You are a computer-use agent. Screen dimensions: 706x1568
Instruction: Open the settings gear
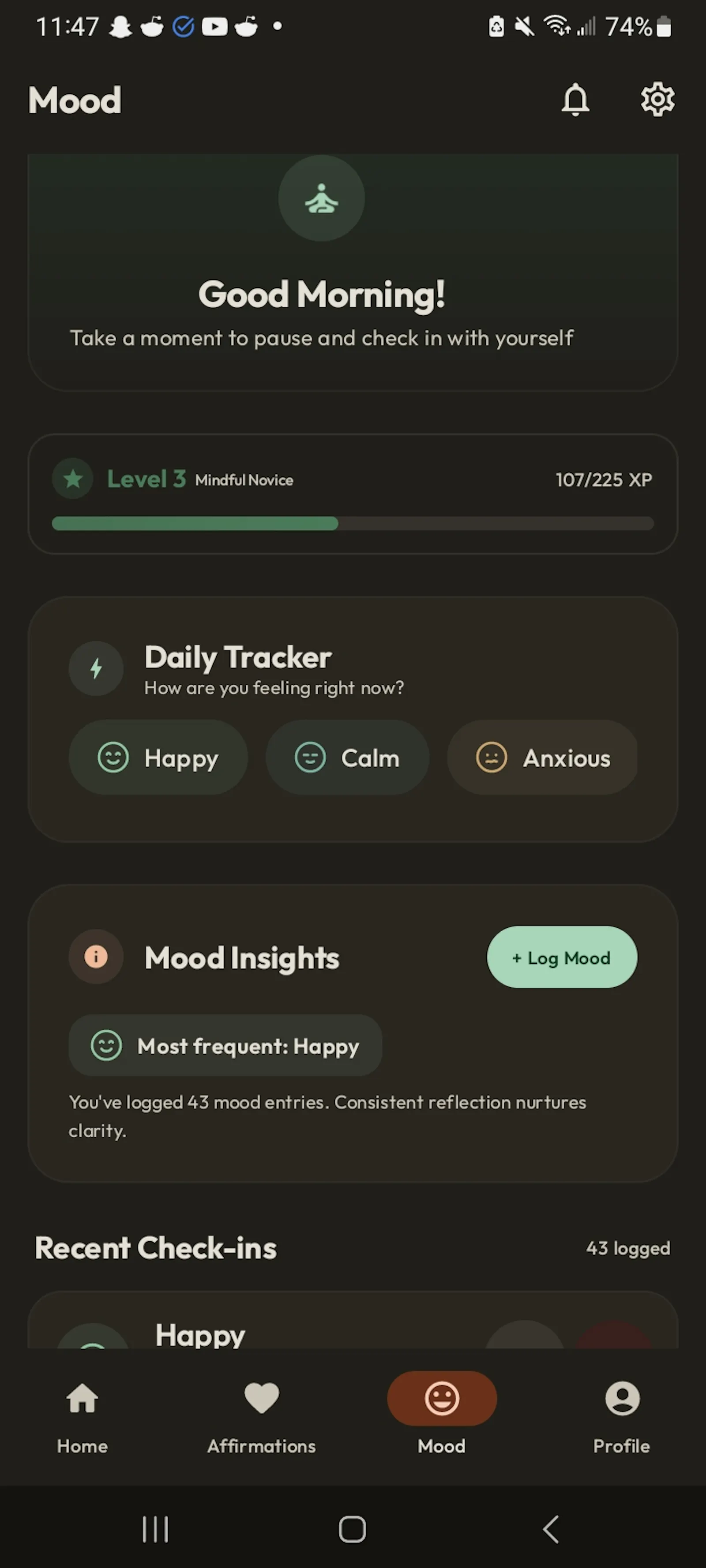[x=657, y=99]
